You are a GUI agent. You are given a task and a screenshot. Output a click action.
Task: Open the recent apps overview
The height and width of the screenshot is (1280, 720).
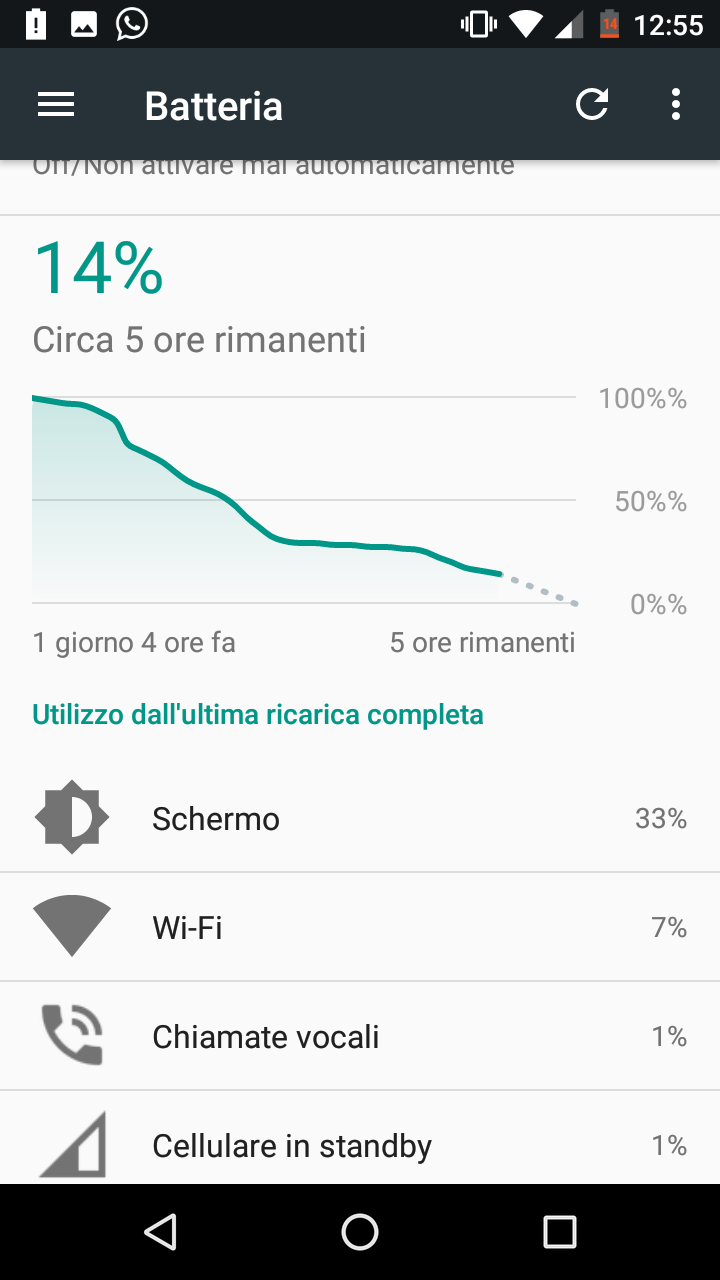(x=560, y=1232)
